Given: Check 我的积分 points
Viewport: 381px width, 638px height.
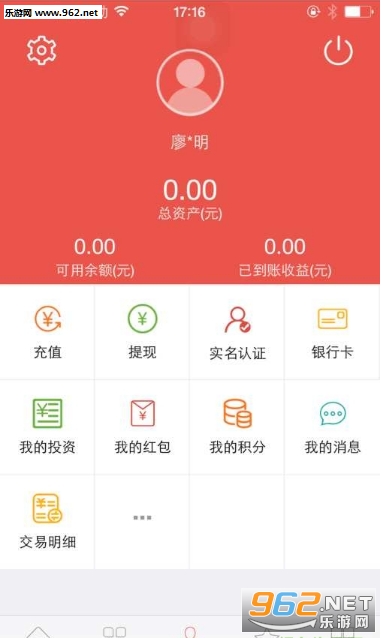Looking at the screenshot, I should click(x=237, y=427).
